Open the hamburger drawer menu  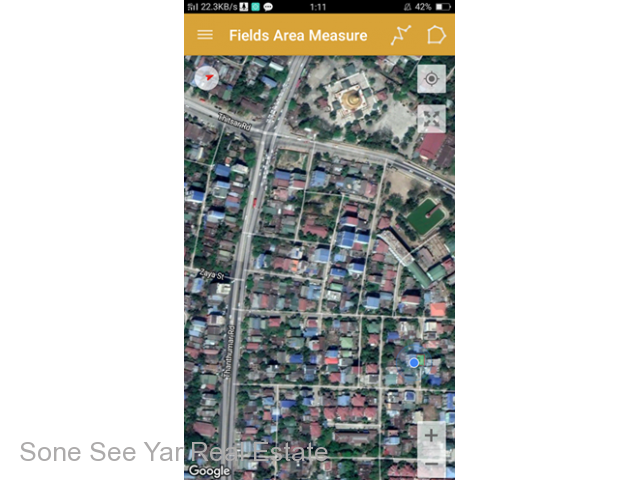coord(205,35)
